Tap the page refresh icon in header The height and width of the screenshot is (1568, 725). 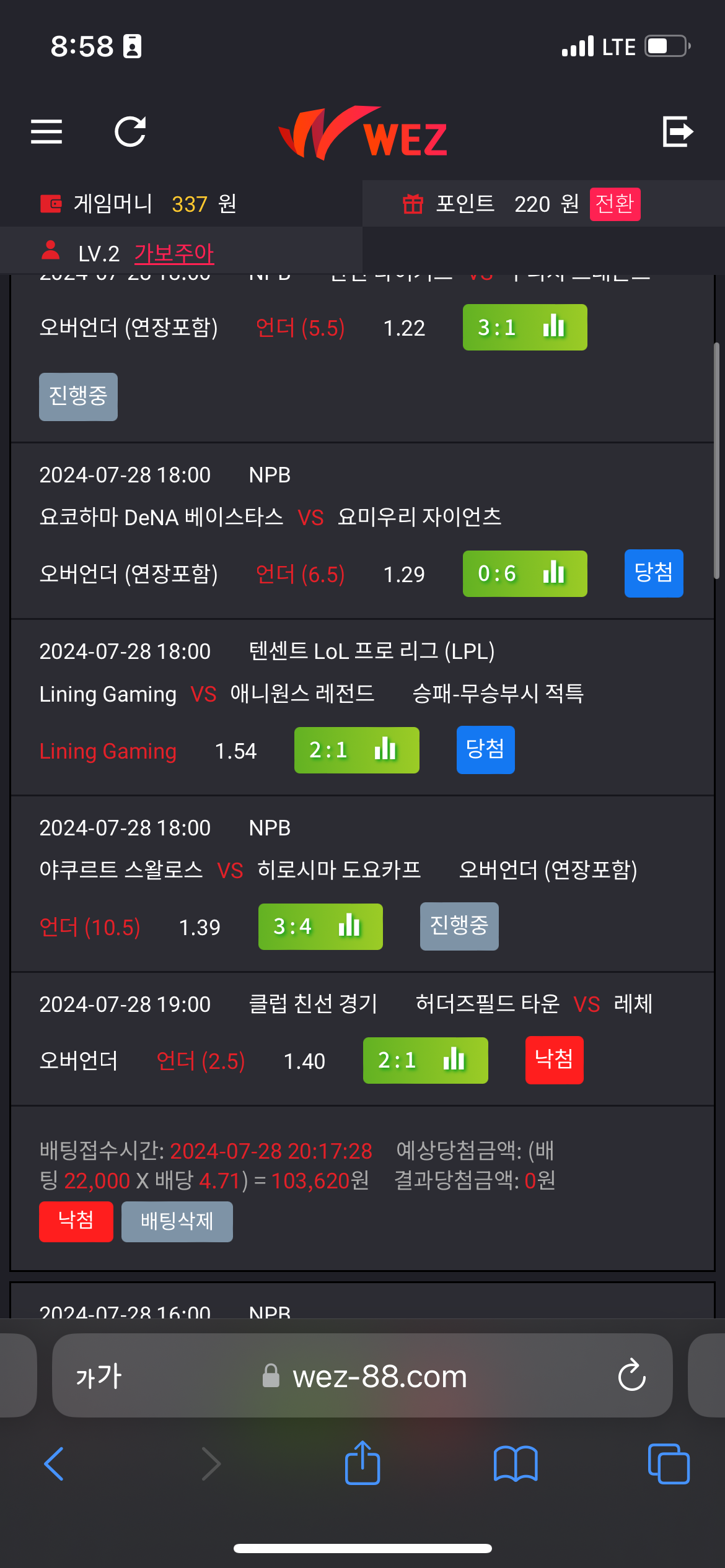(130, 132)
